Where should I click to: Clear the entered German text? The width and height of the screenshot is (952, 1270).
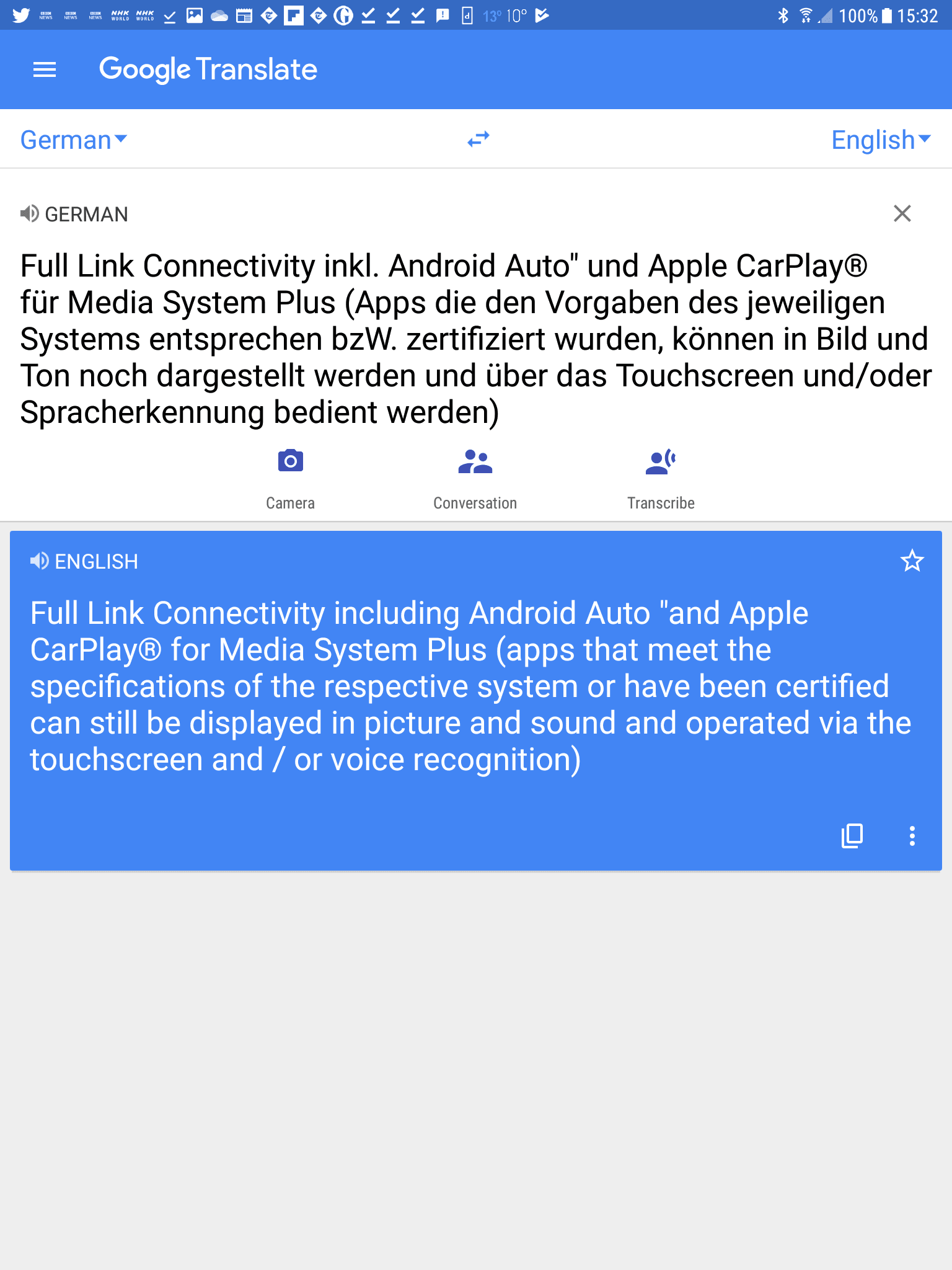tap(902, 213)
